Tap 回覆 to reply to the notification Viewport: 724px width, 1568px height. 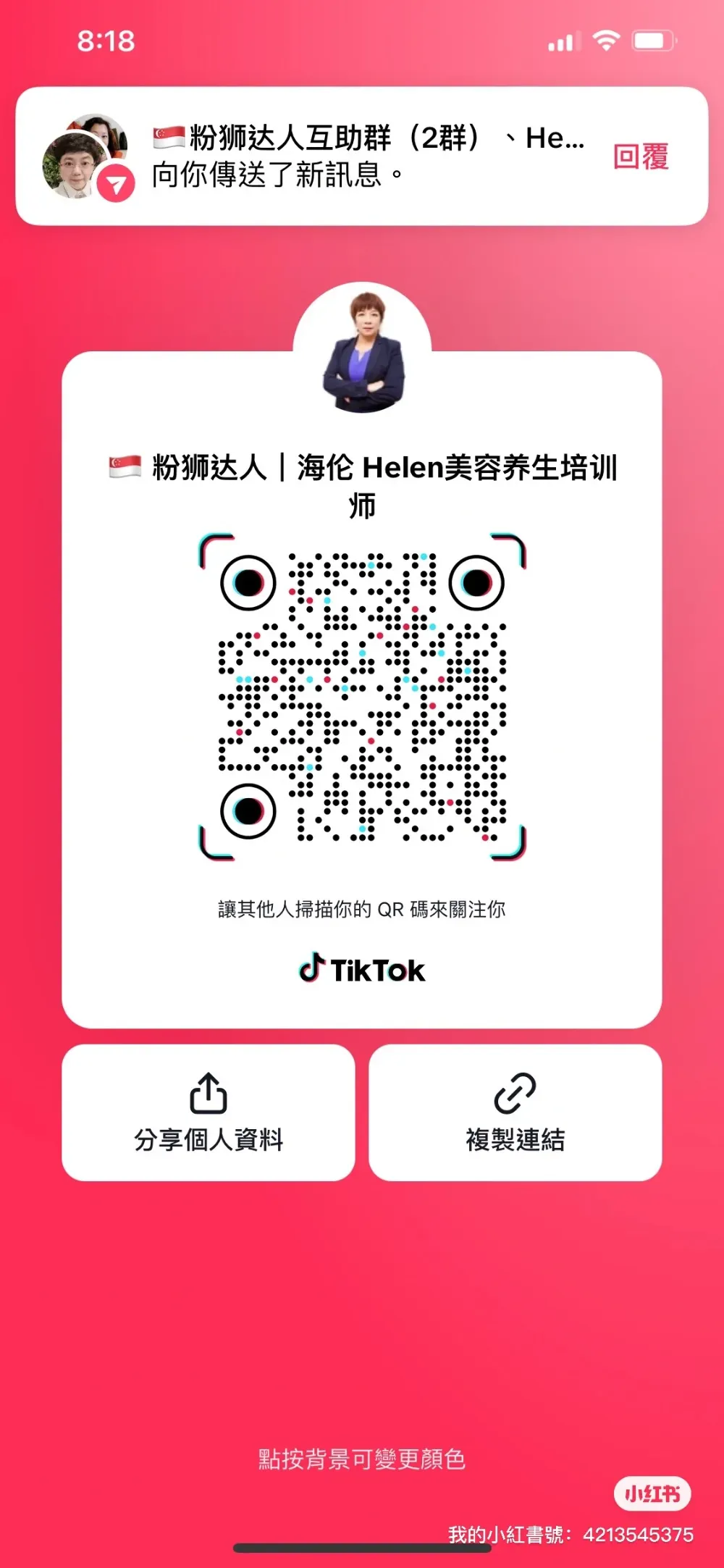641,156
